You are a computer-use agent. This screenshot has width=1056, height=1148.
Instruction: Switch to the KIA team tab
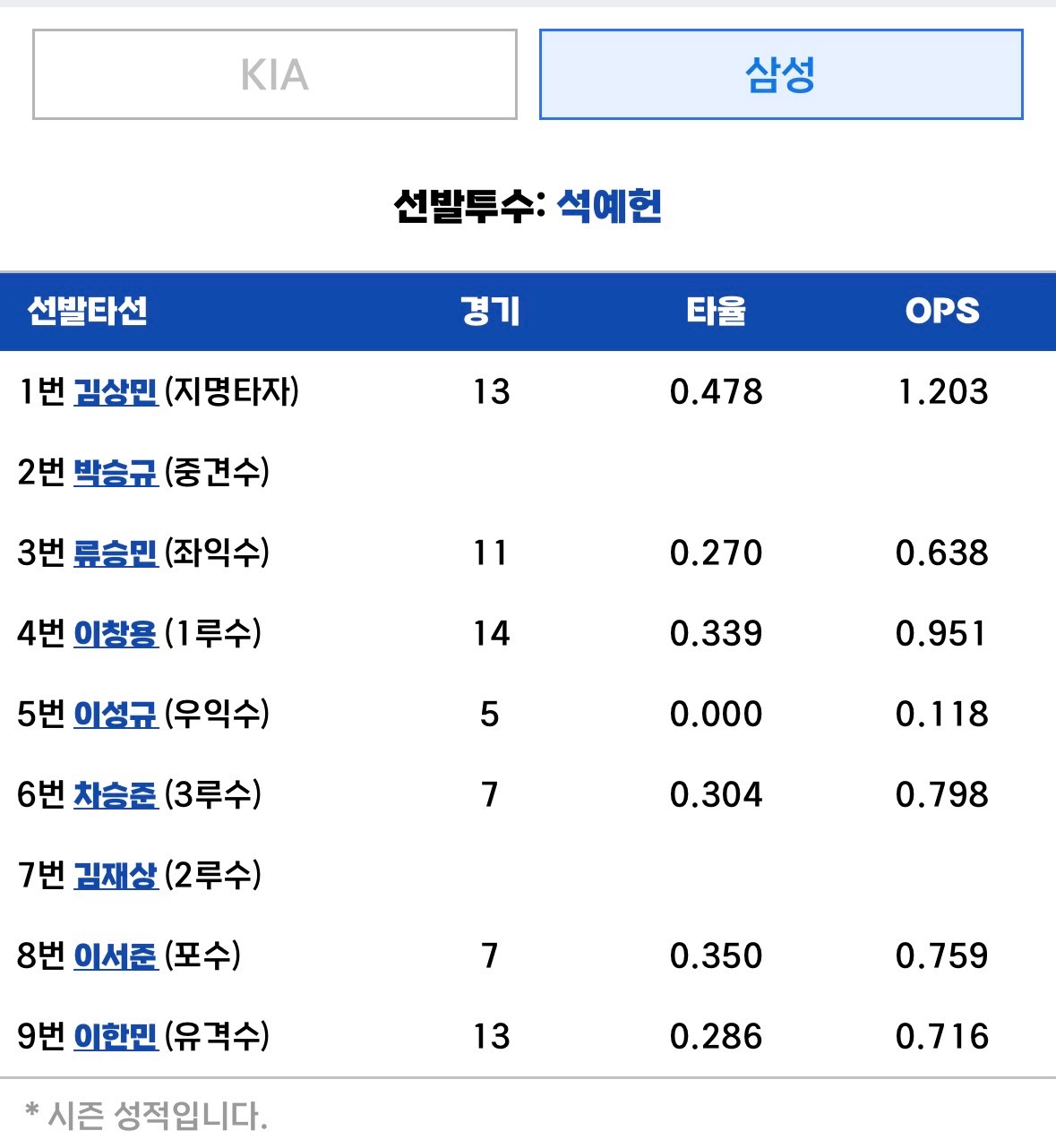coord(275,74)
